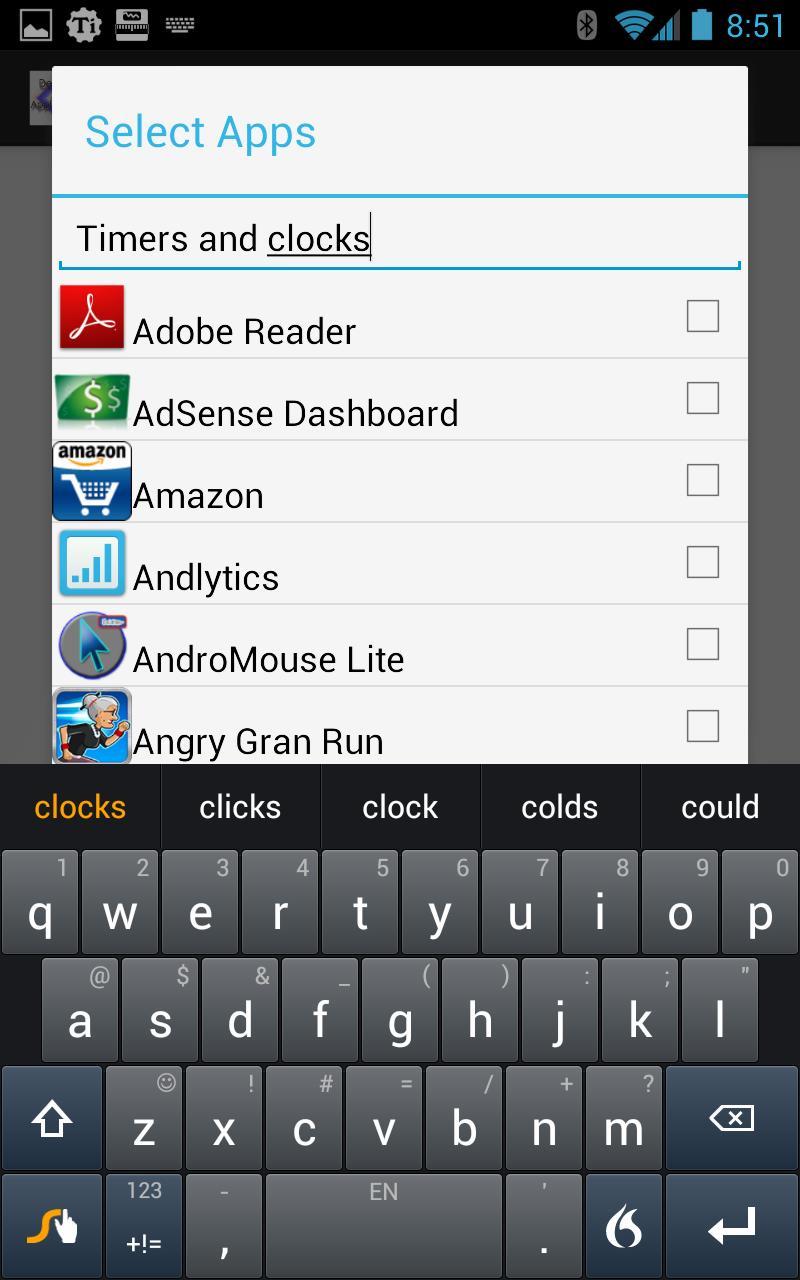
Task: Check the Adobe Reader checkbox
Action: (702, 316)
